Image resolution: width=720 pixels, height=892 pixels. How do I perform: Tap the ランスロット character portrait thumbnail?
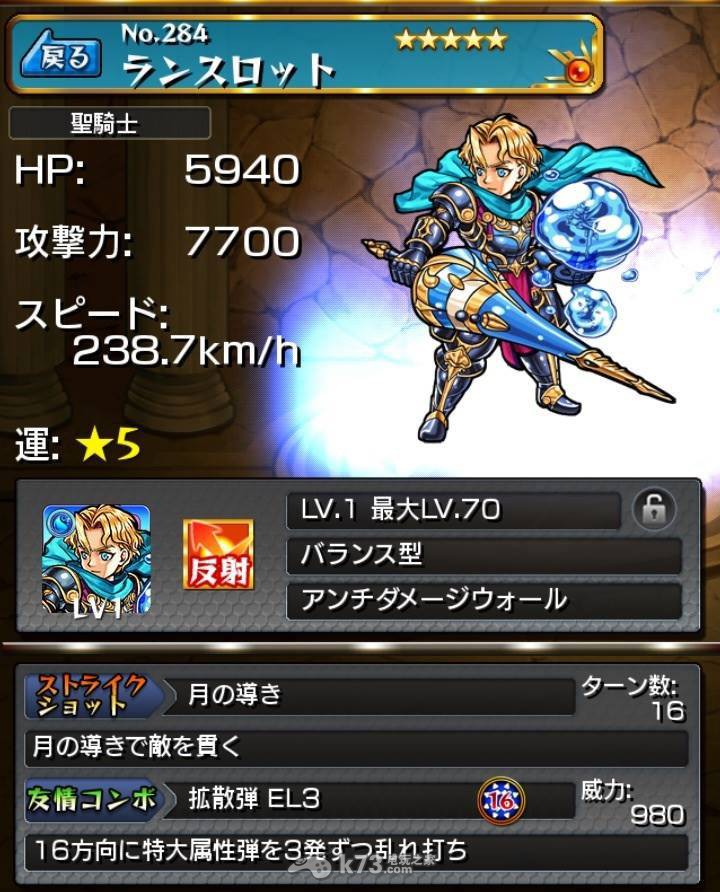96,559
